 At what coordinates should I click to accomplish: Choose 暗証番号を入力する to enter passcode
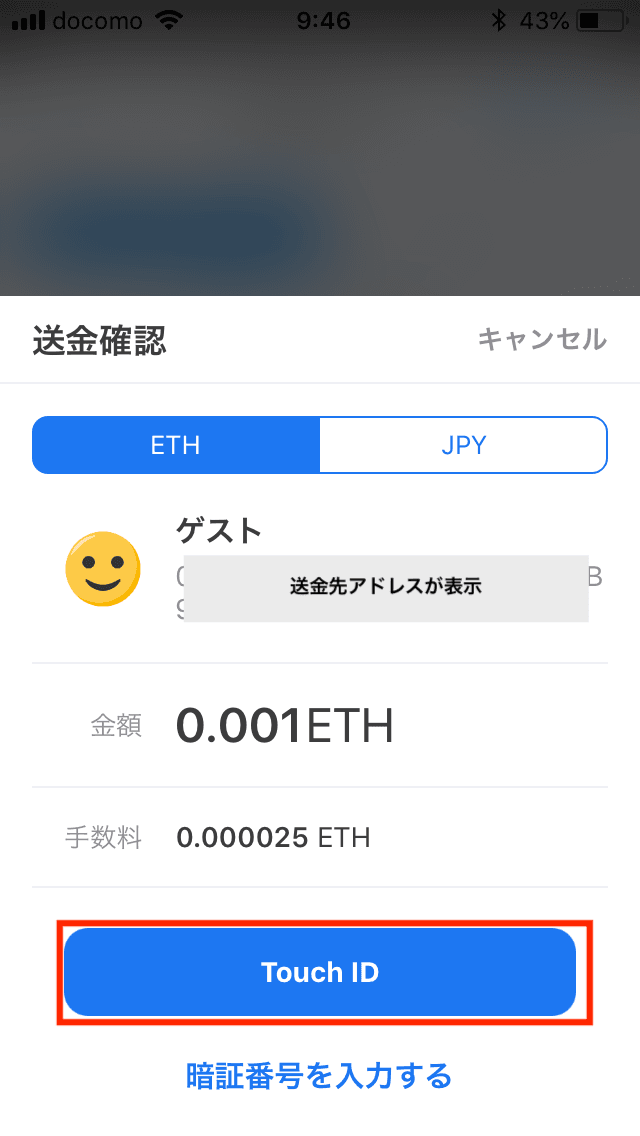pyautogui.click(x=320, y=1076)
